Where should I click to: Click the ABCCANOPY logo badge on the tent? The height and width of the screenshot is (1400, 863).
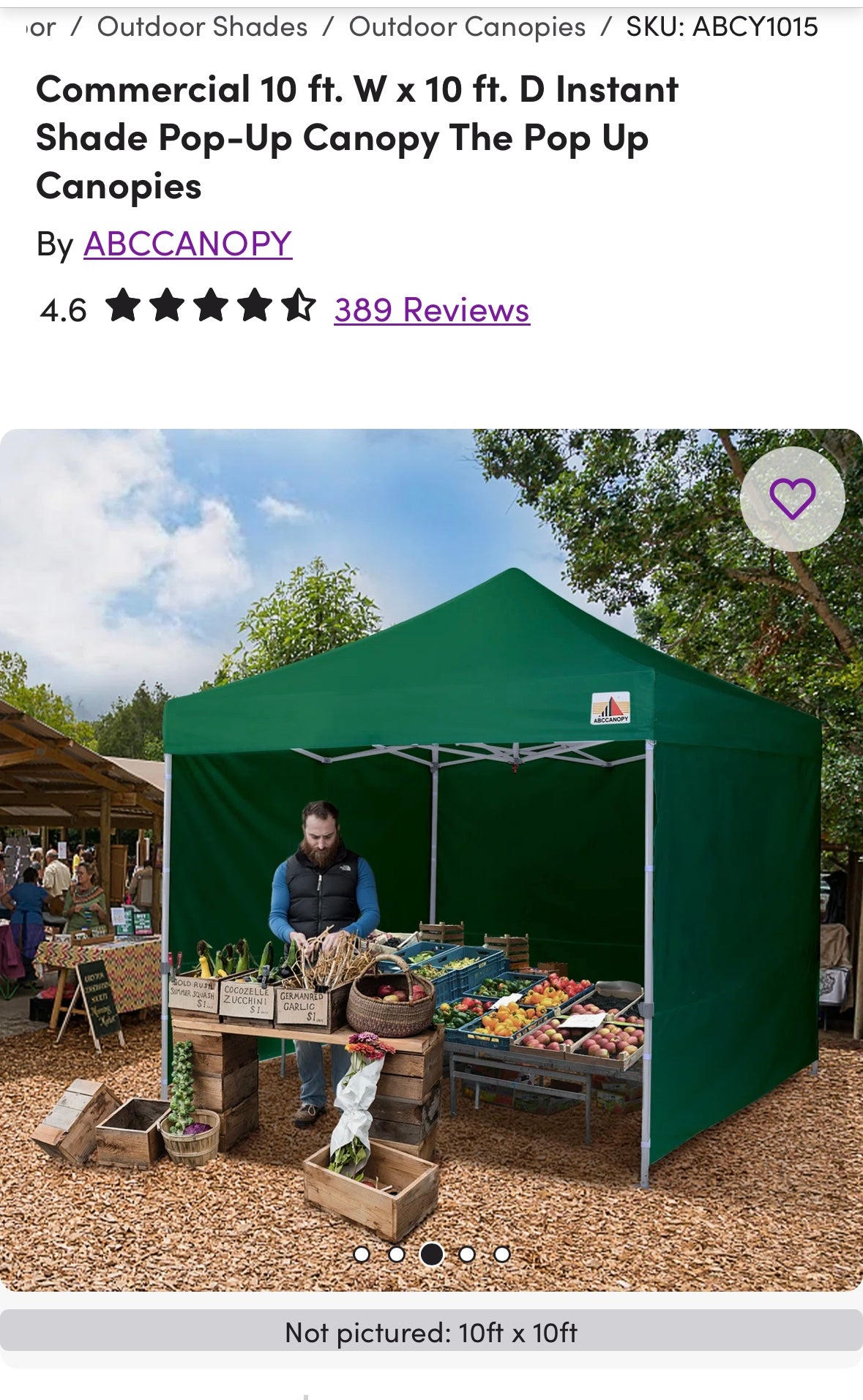(x=610, y=707)
